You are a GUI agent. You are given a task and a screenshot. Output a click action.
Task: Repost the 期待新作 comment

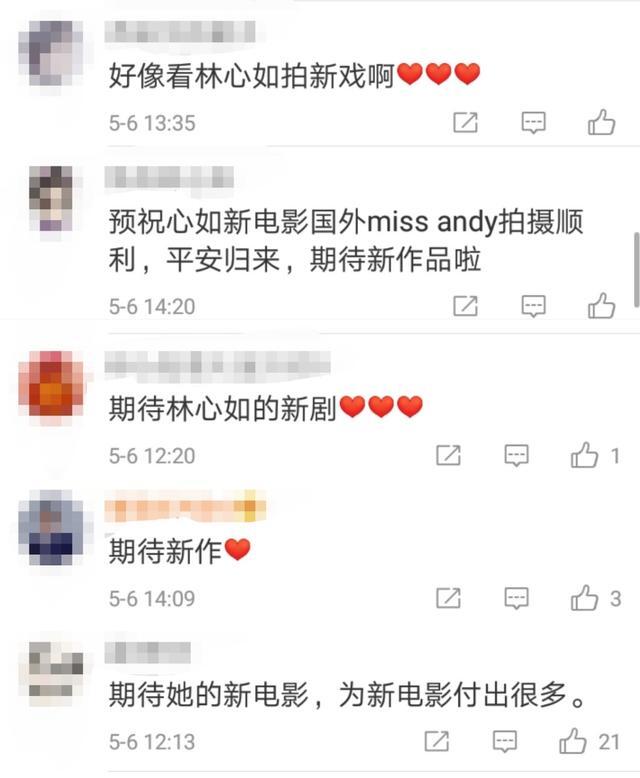[x=448, y=599]
